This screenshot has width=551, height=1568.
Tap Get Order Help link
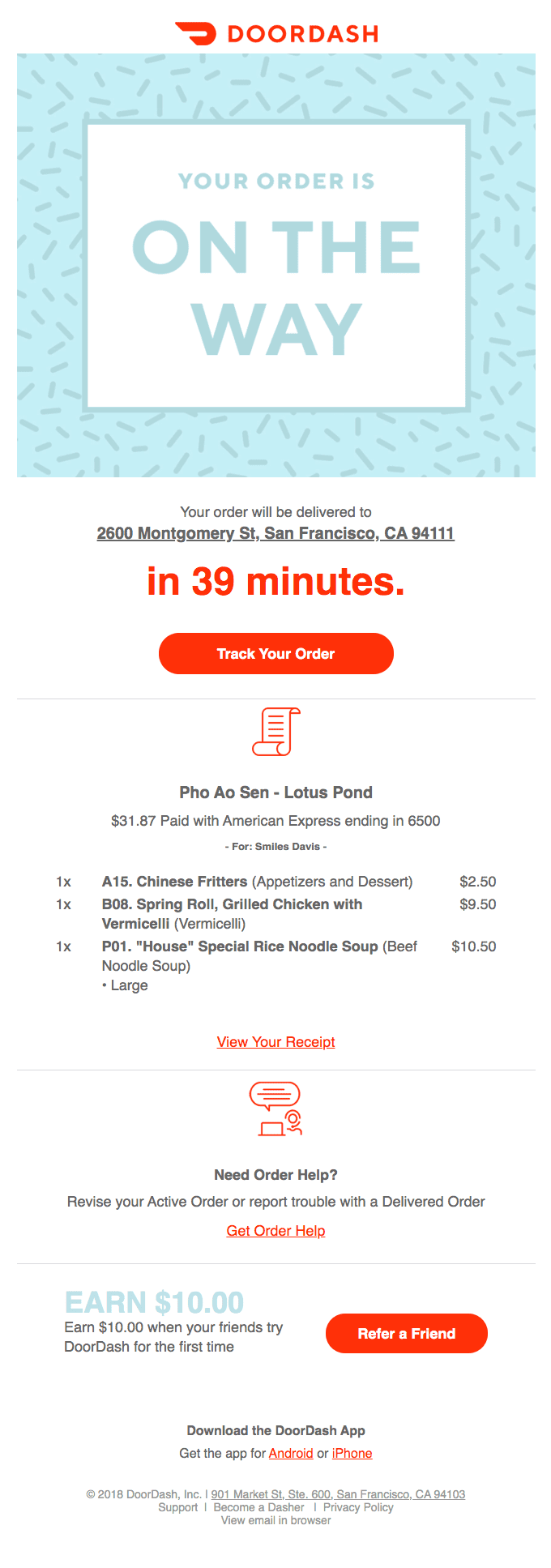[x=275, y=1231]
